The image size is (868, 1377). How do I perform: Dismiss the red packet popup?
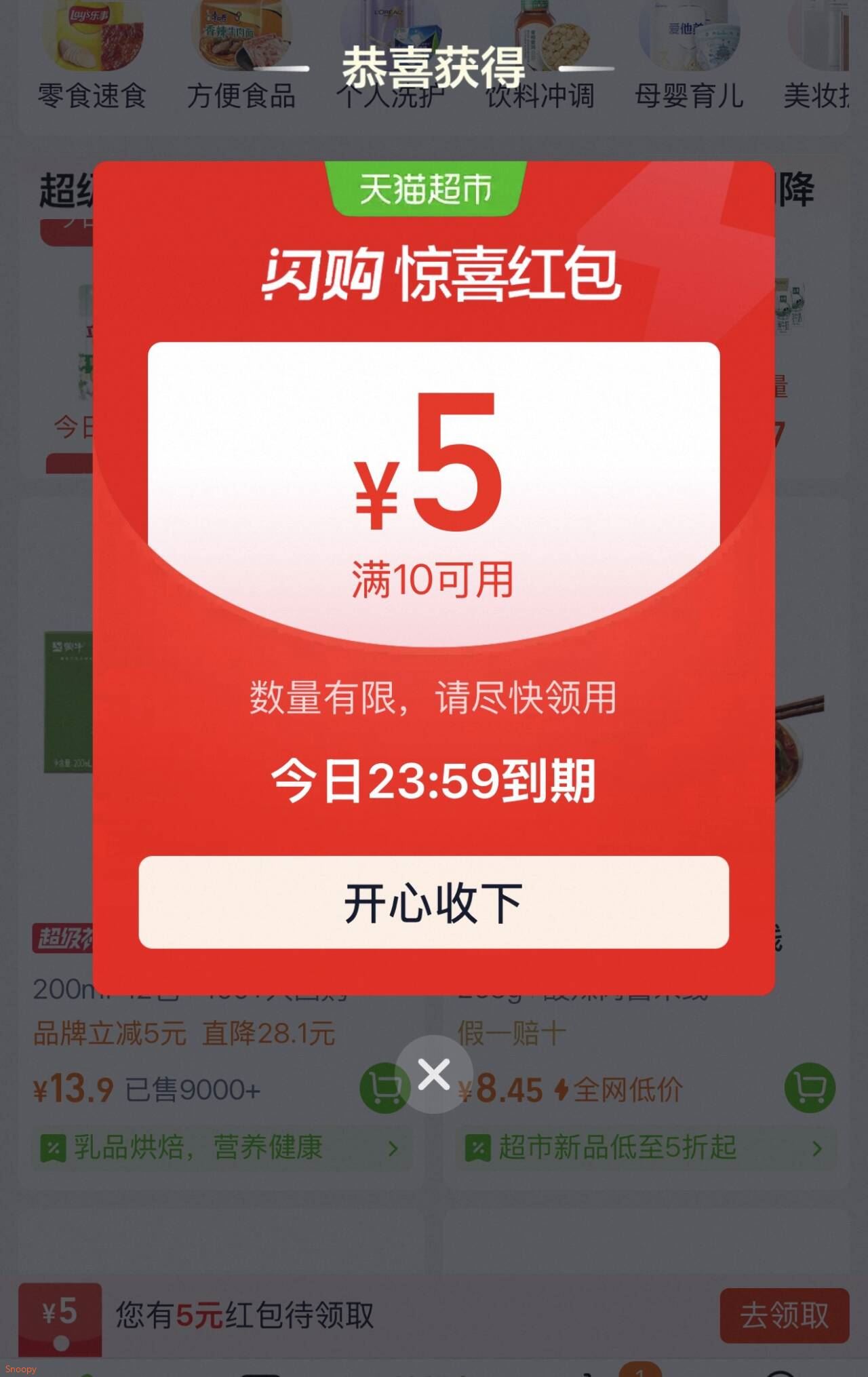(x=434, y=1074)
